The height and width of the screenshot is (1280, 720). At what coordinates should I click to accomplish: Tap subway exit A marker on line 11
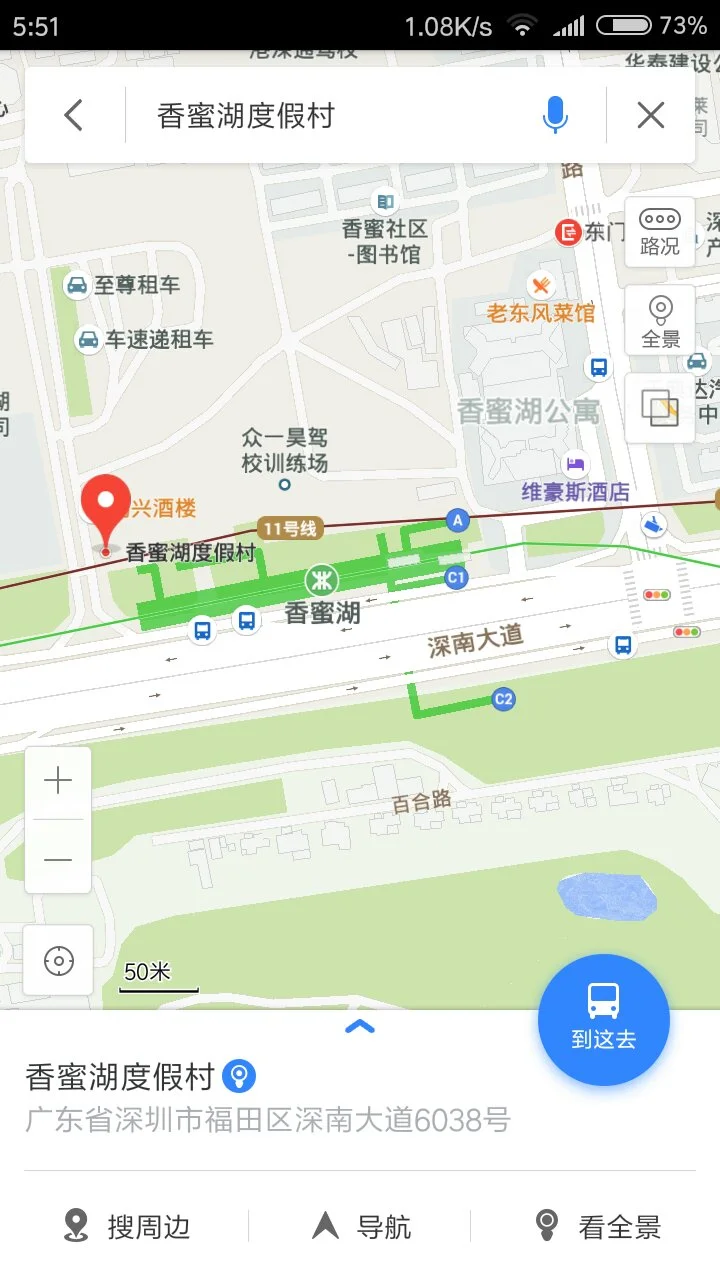click(457, 519)
